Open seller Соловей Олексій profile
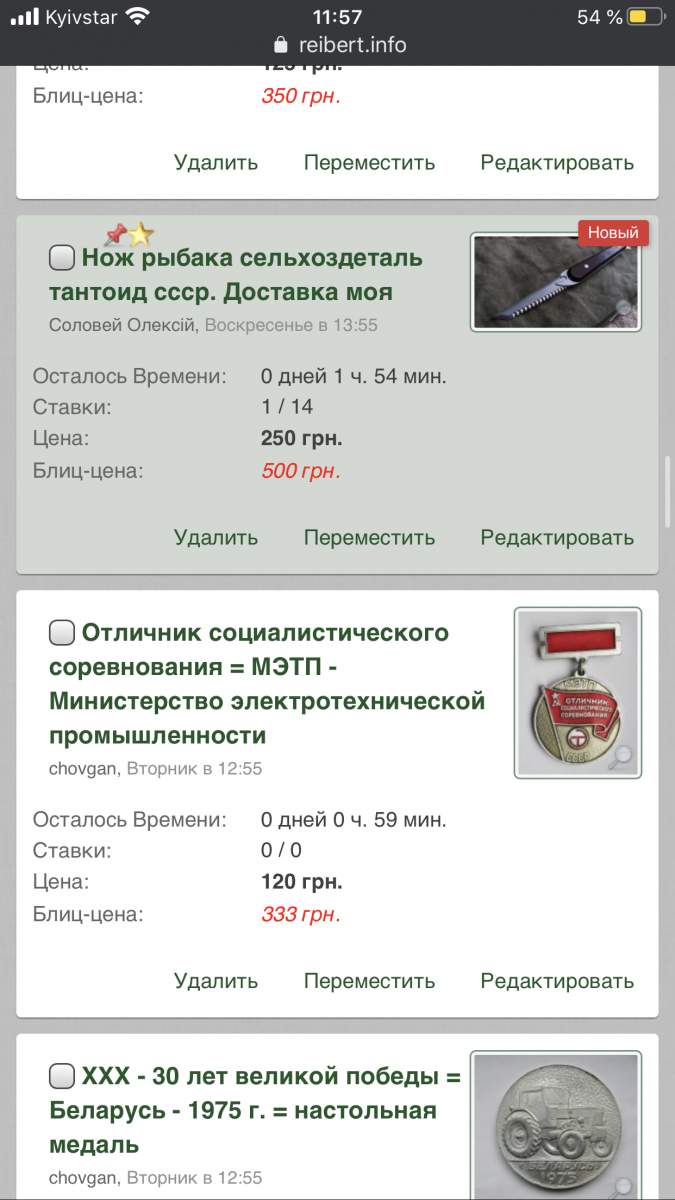 pos(124,325)
